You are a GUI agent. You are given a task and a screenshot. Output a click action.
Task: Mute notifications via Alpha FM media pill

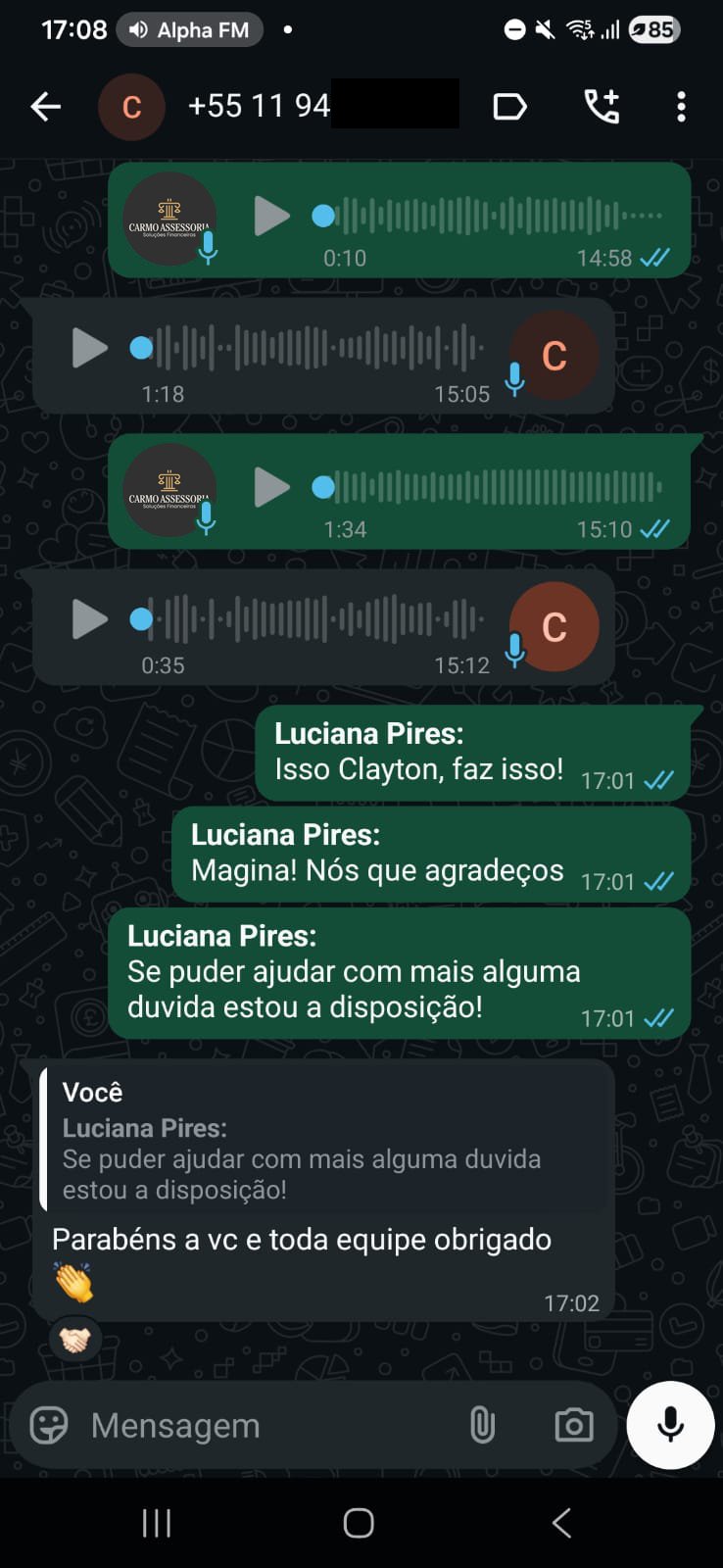coord(189,29)
